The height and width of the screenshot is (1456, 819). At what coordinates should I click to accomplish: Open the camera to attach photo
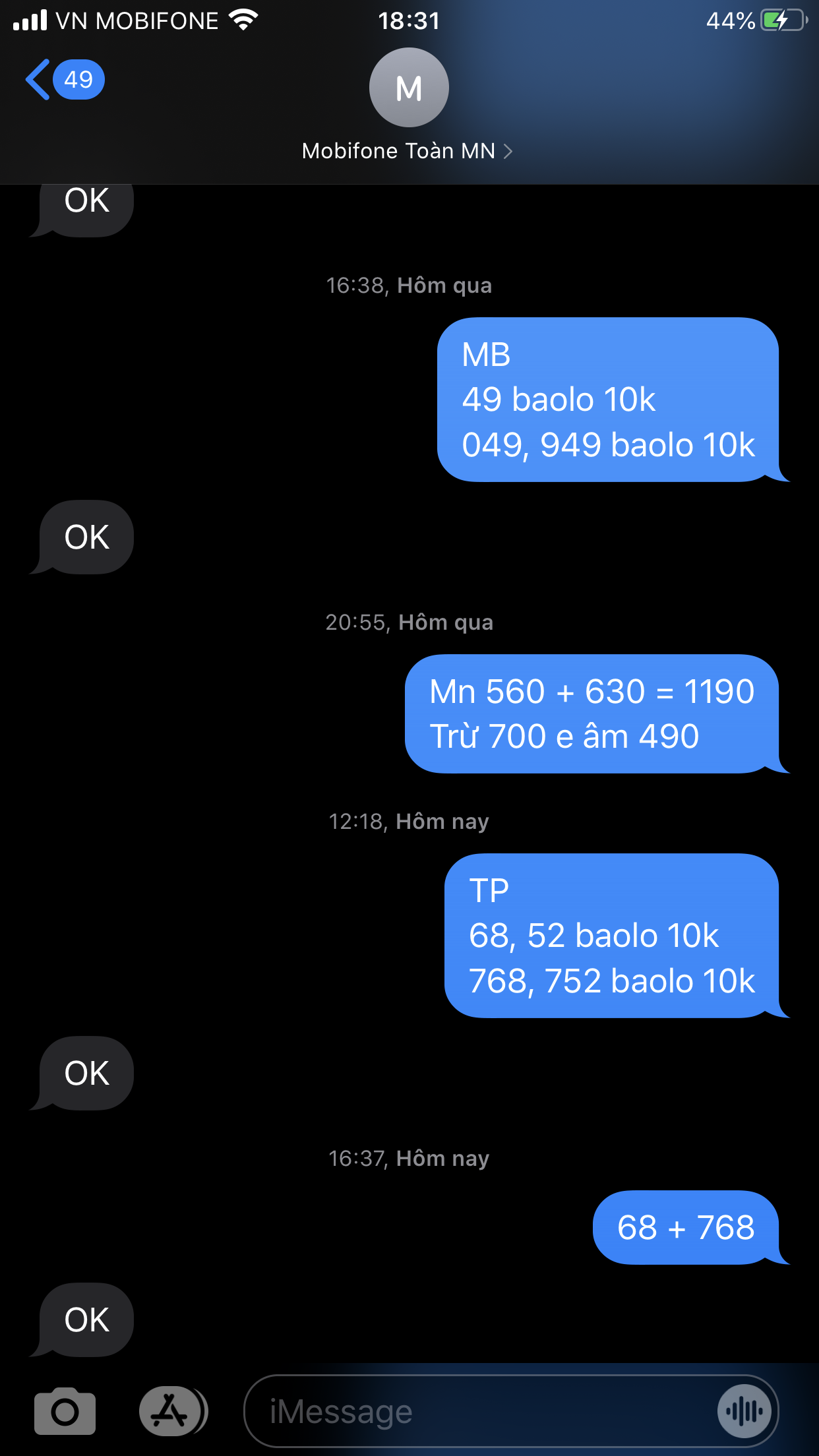click(65, 1411)
